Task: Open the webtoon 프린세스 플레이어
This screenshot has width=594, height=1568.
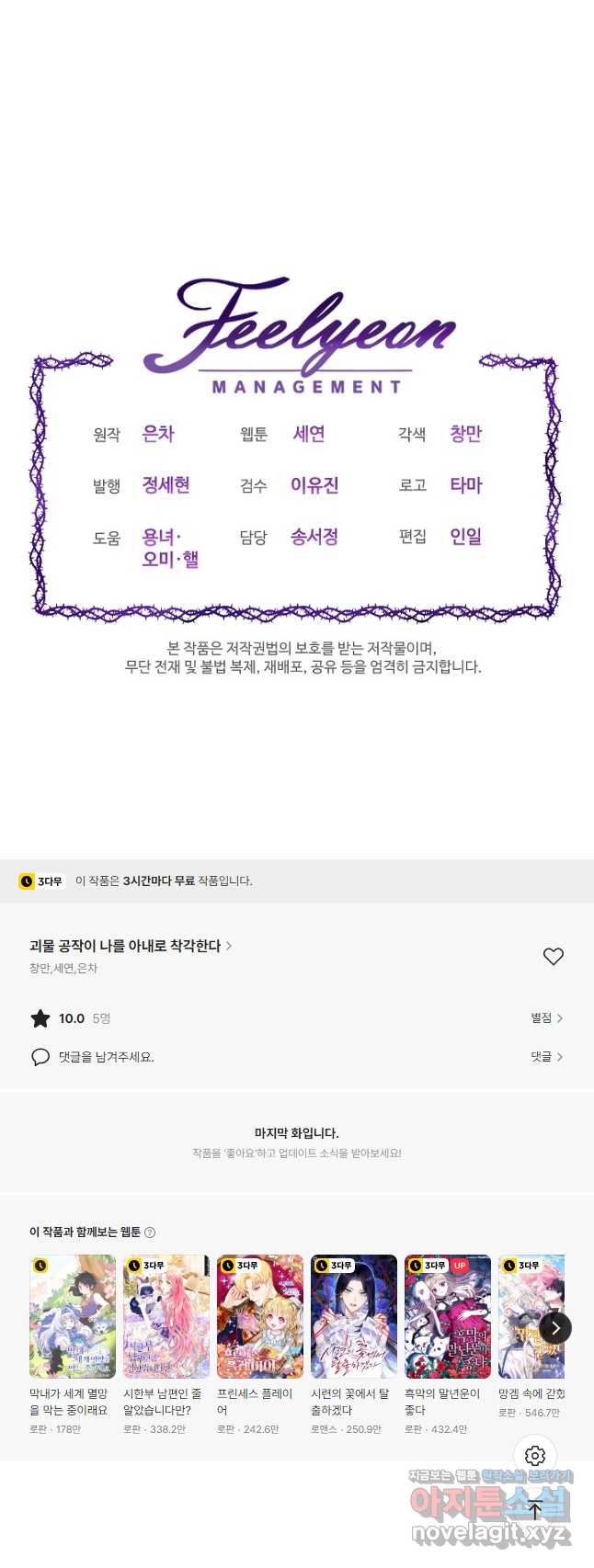Action: point(260,1316)
